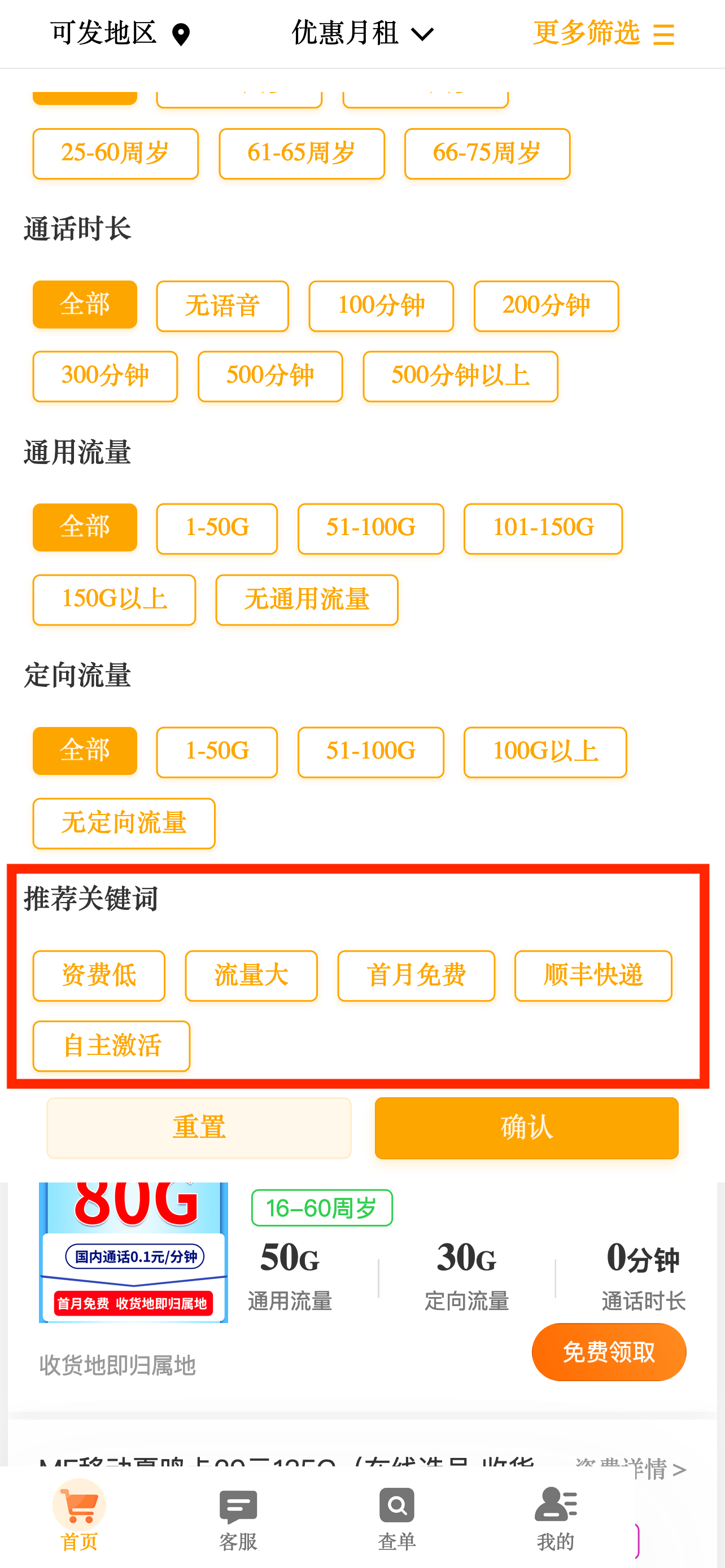Image resolution: width=725 pixels, height=1568 pixels.
Task: Select the 500分钟以上 call duration chip
Action: click(x=460, y=376)
